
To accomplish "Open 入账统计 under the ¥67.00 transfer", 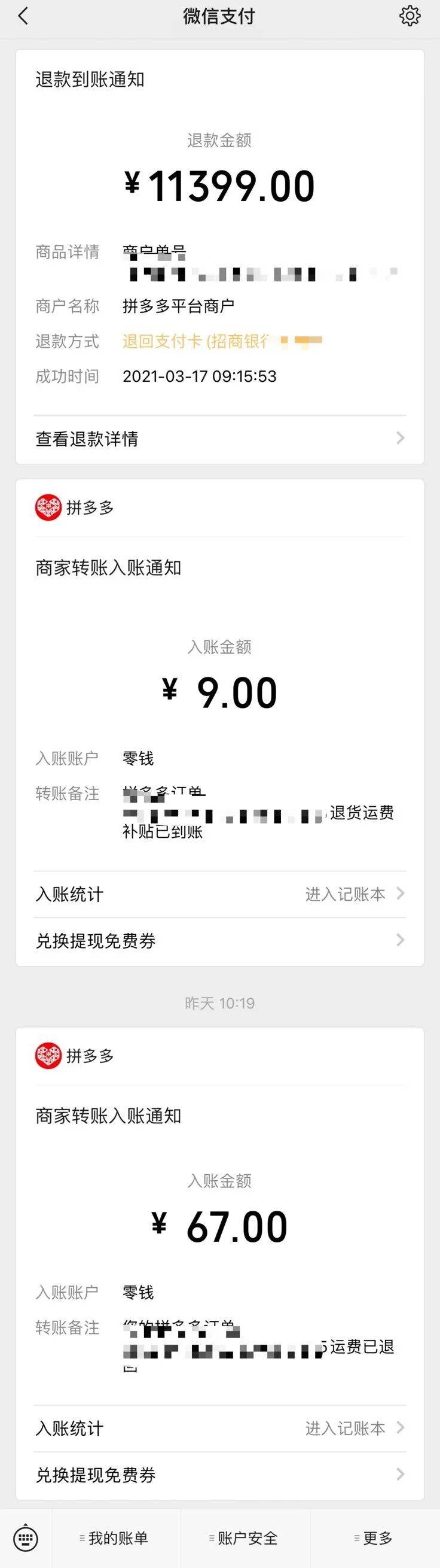I will point(219,1428).
